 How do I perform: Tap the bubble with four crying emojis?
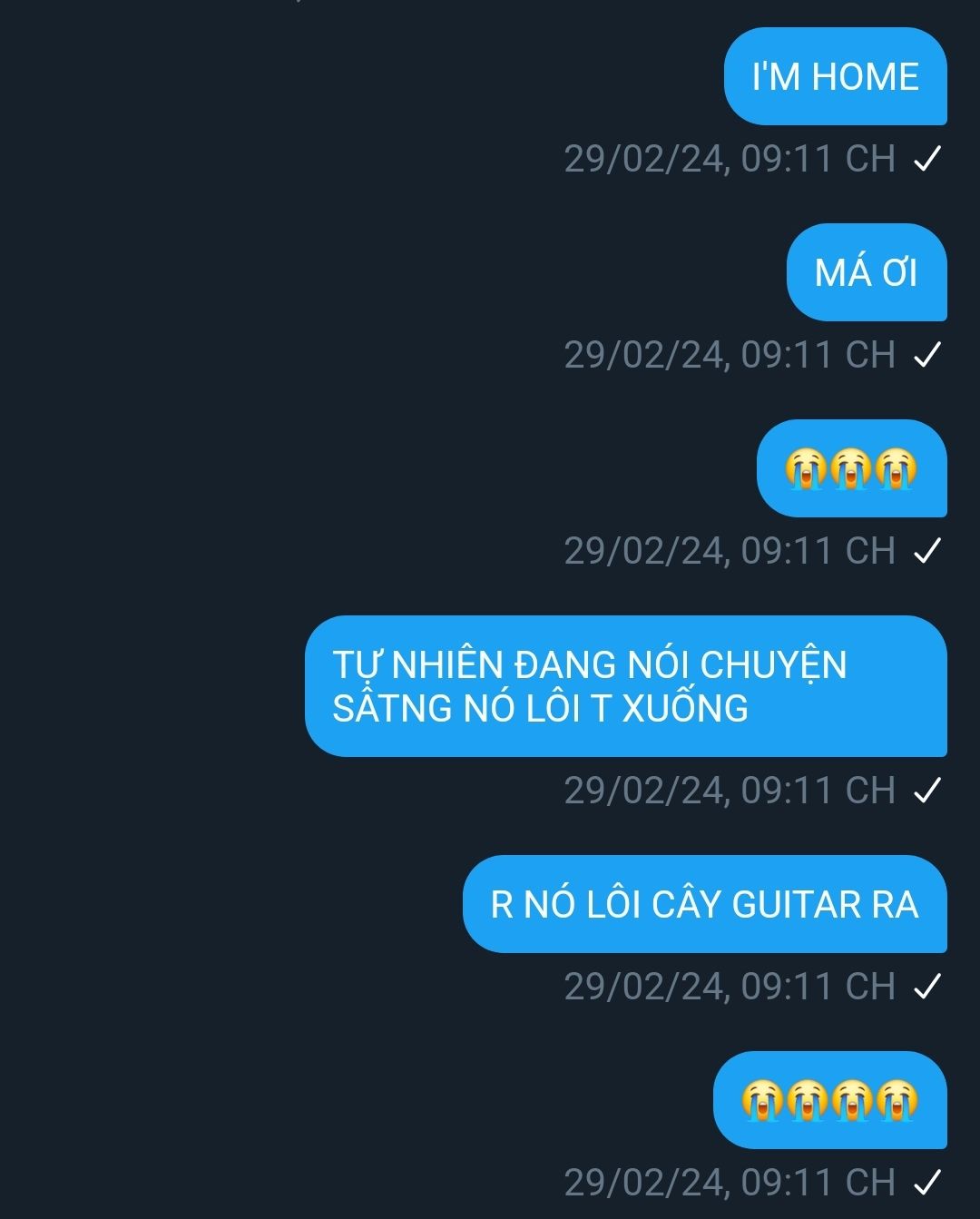pyautogui.click(x=830, y=1100)
